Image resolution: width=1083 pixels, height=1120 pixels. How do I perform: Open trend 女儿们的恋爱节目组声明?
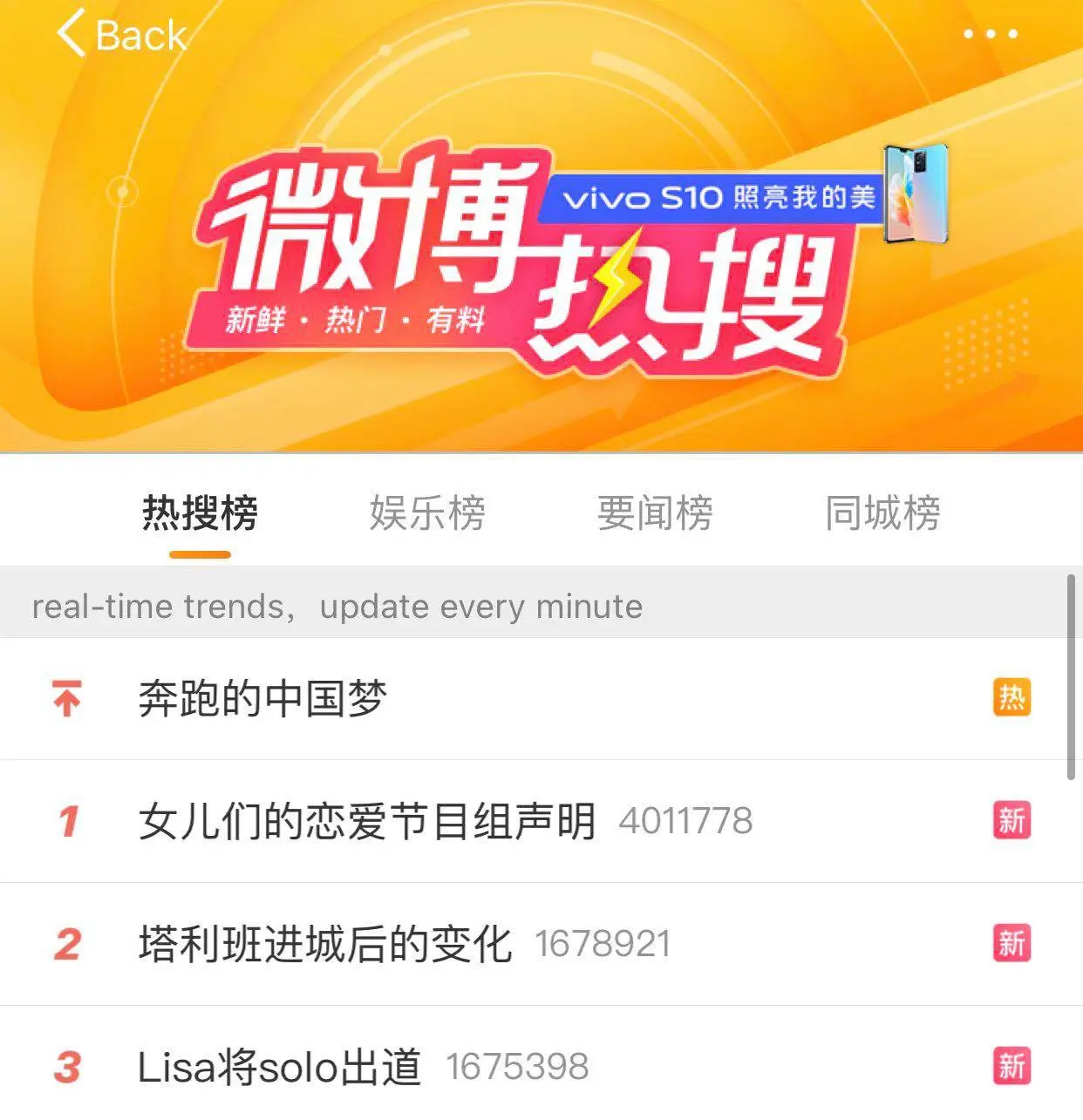[366, 822]
